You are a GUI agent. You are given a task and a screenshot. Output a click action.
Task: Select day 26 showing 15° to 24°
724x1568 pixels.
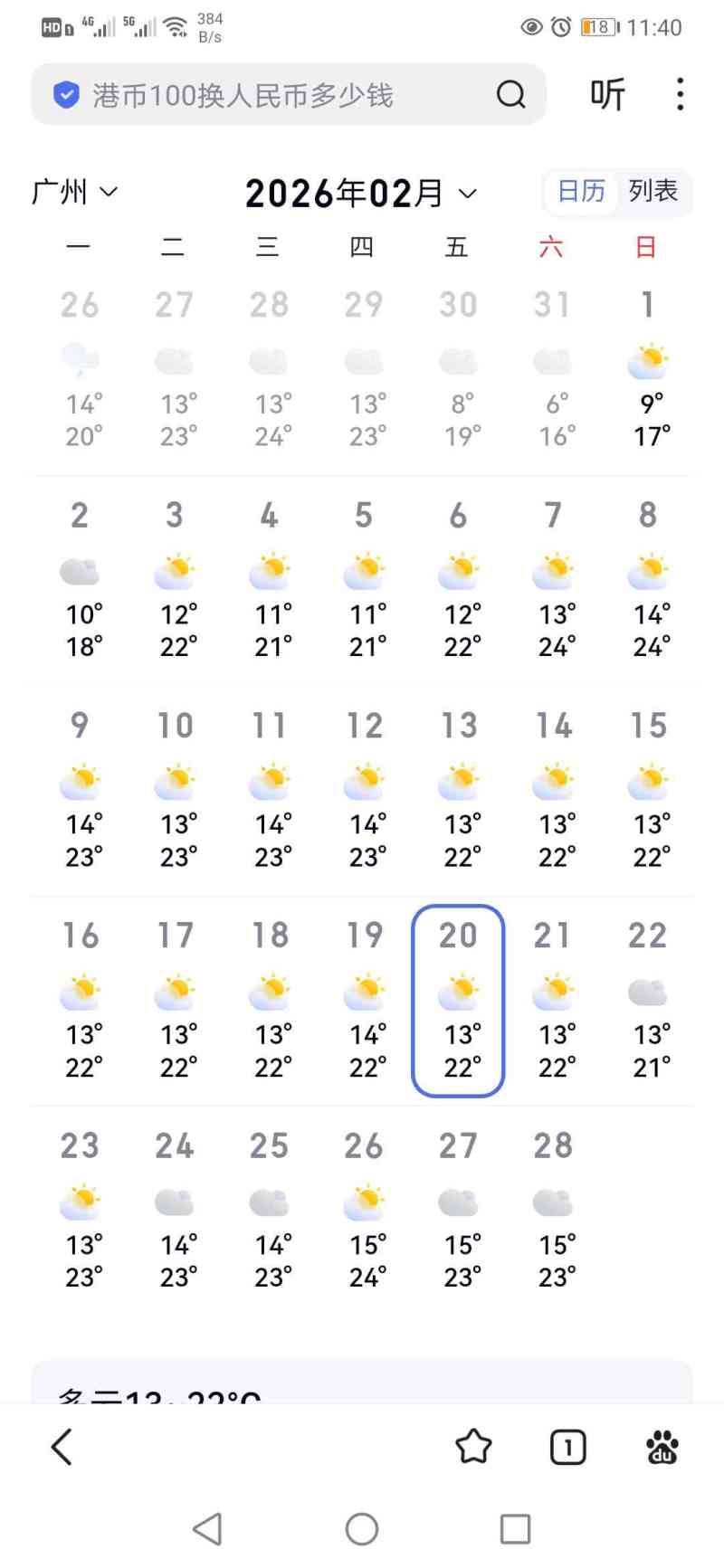(x=364, y=1210)
